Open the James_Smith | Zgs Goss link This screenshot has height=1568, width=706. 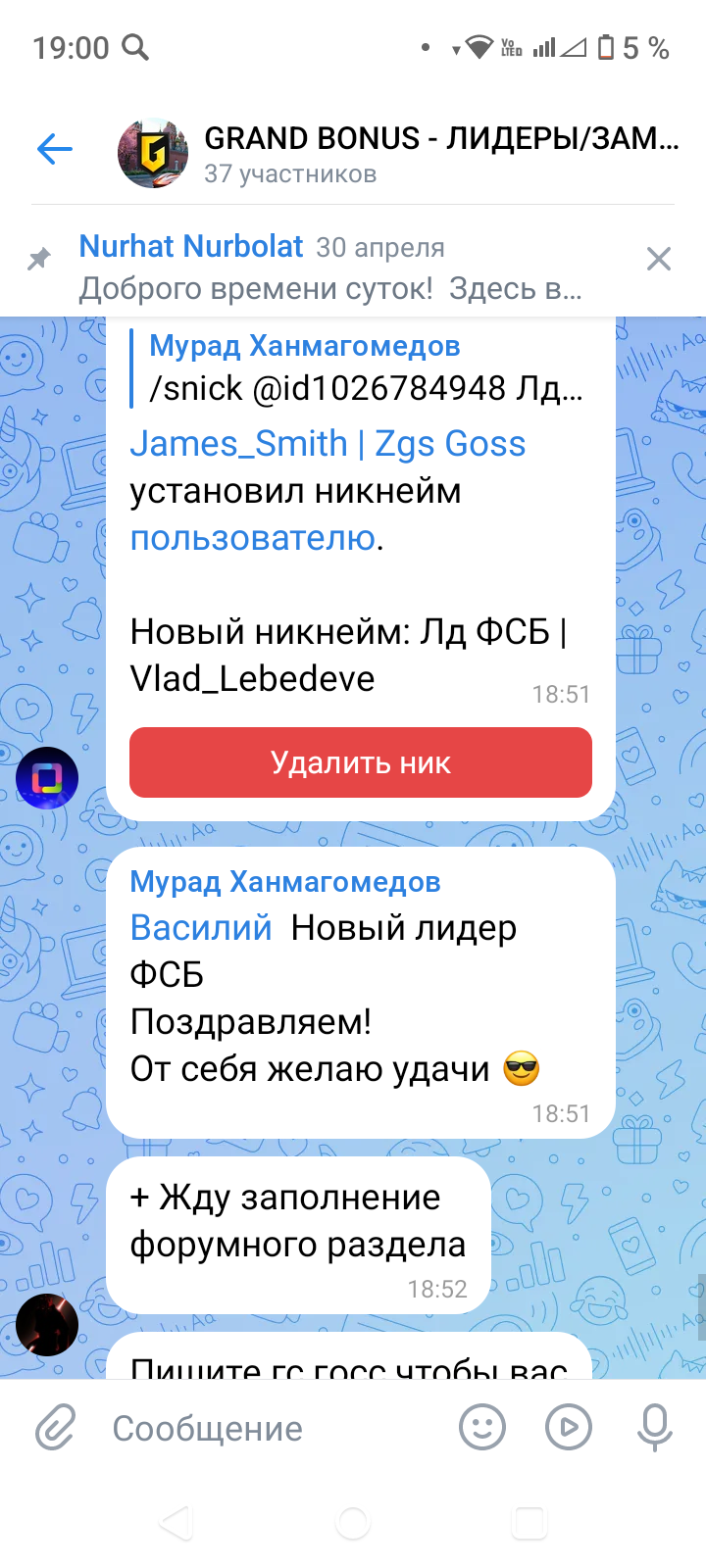[x=328, y=444]
